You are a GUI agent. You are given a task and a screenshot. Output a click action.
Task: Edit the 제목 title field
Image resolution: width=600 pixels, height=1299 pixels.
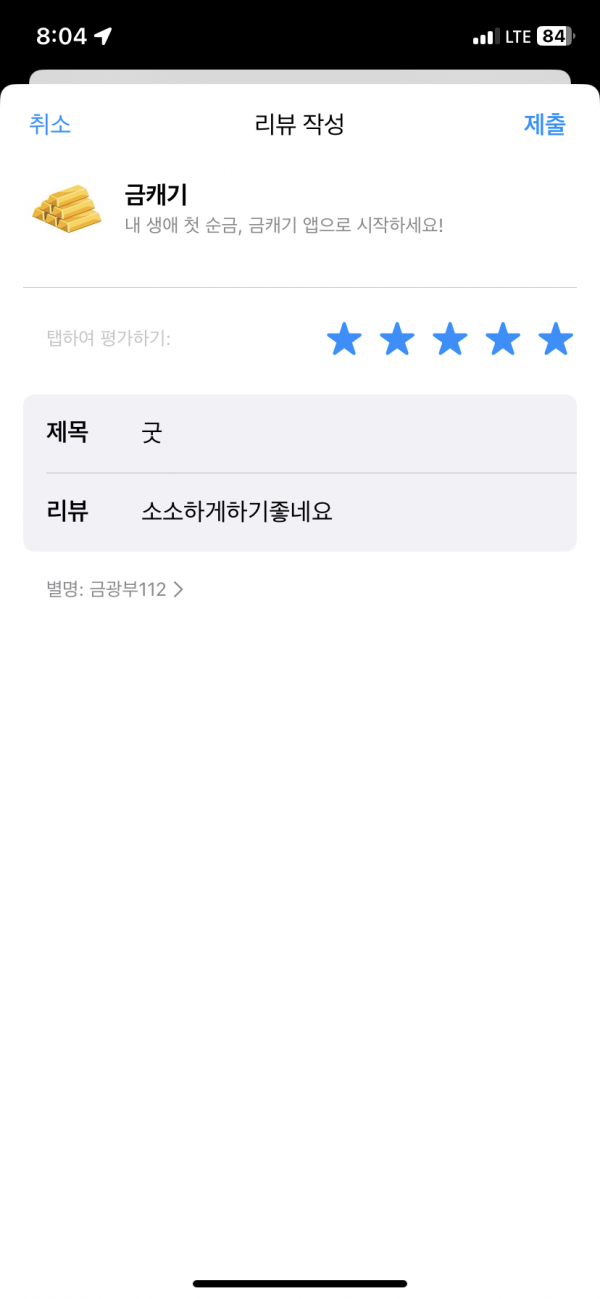[x=300, y=433]
